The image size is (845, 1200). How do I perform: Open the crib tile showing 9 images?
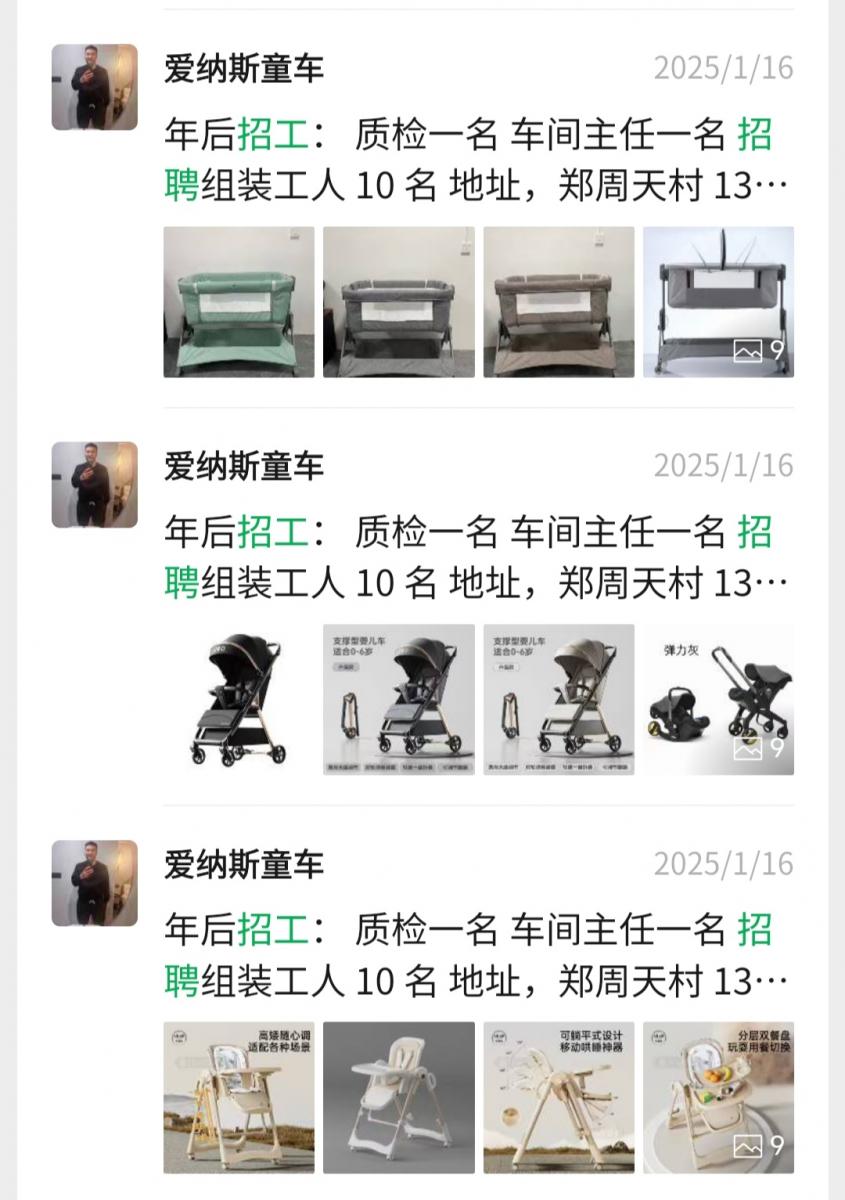point(718,302)
